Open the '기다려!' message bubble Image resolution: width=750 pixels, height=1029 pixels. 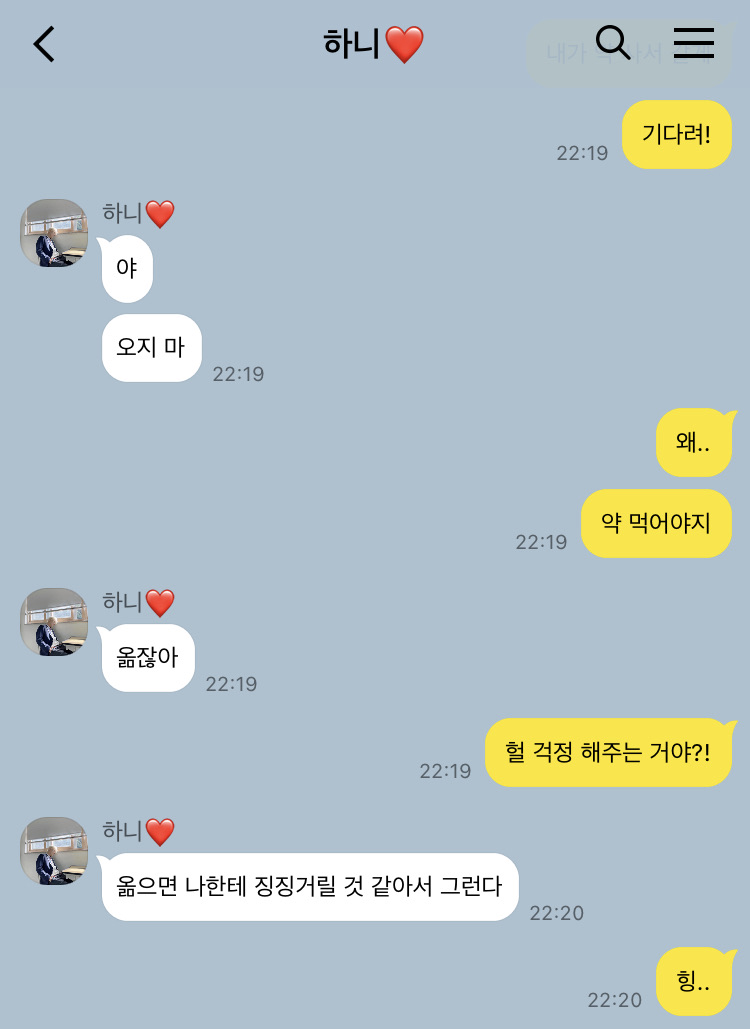click(677, 134)
